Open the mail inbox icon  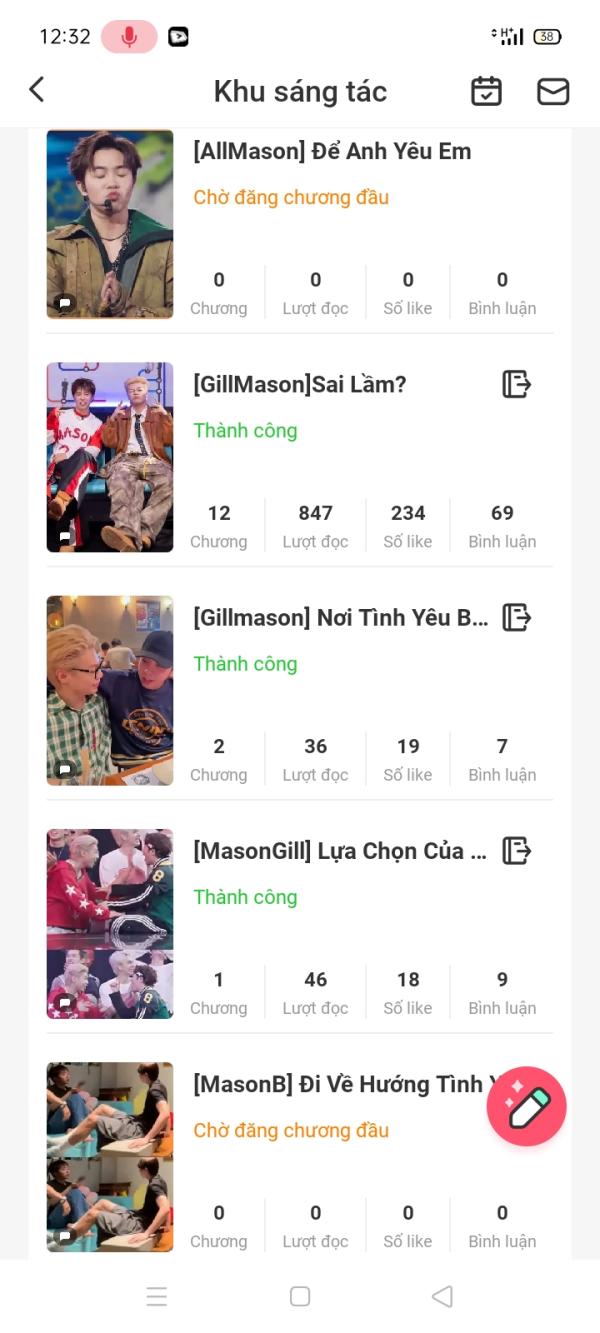click(x=553, y=91)
